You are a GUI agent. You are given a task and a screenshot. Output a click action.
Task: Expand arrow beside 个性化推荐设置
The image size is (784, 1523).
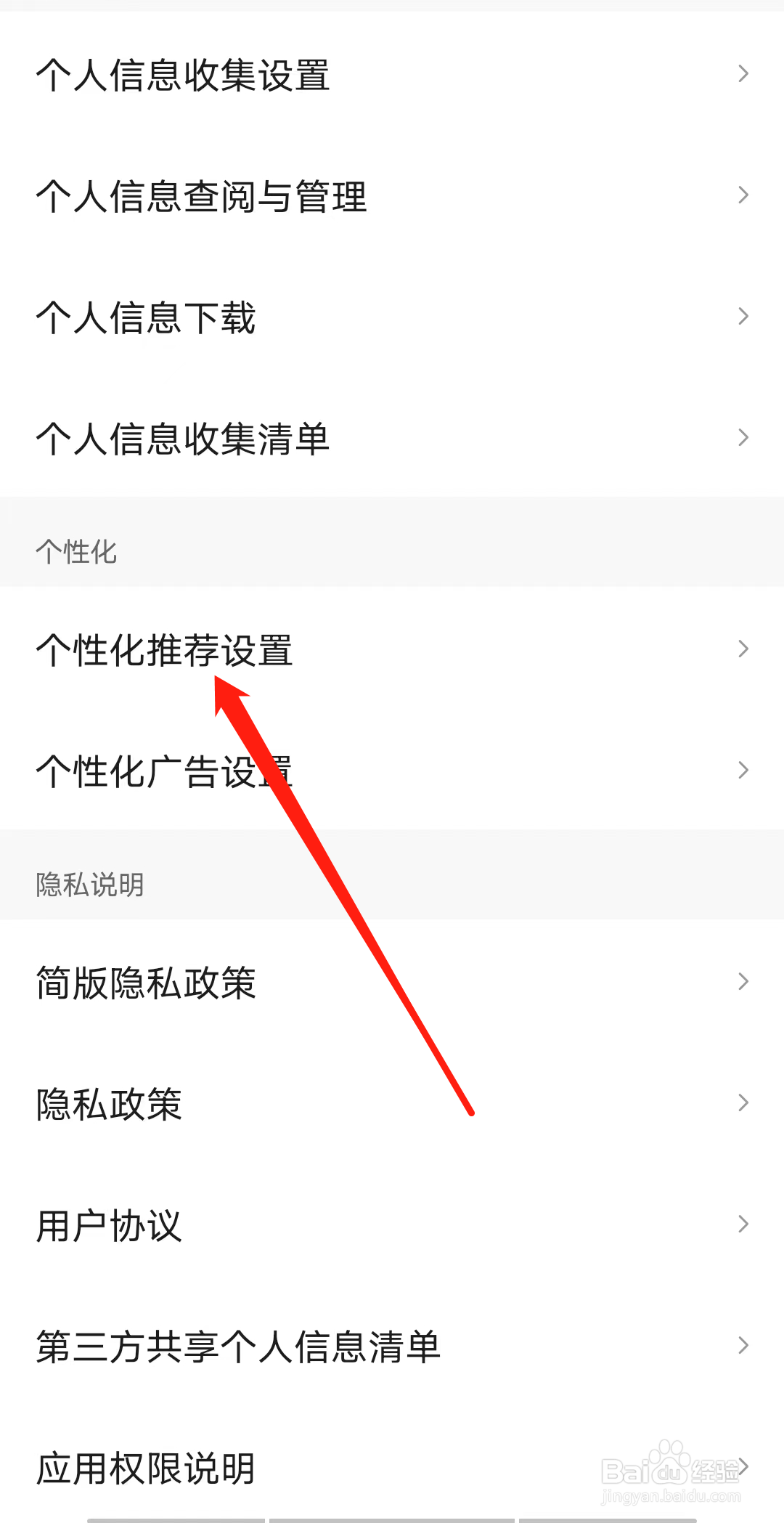coord(744,647)
